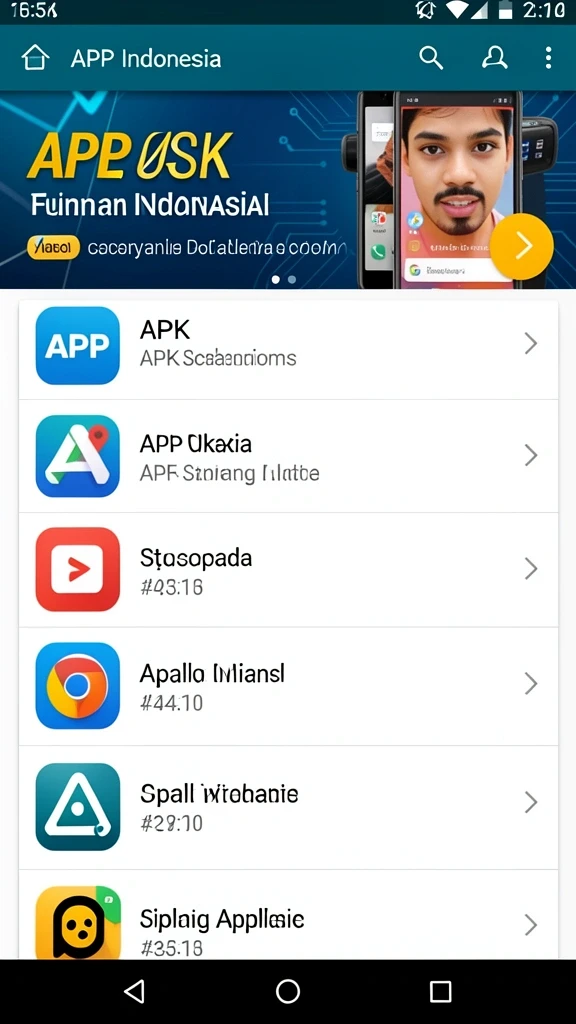This screenshot has height=1024, width=576.
Task: Open recent apps from the navigation bar
Action: pyautogui.click(x=441, y=991)
